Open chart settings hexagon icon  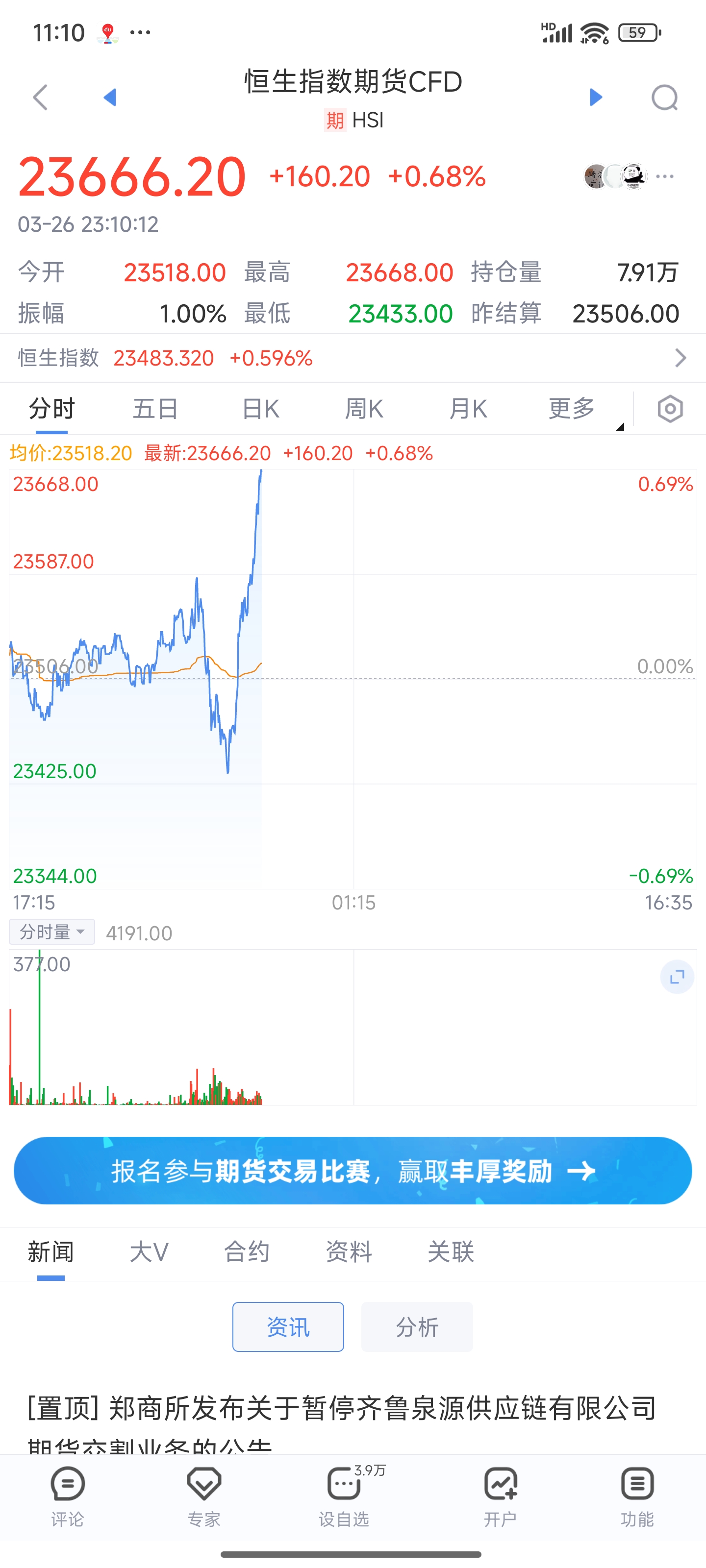(x=670, y=409)
